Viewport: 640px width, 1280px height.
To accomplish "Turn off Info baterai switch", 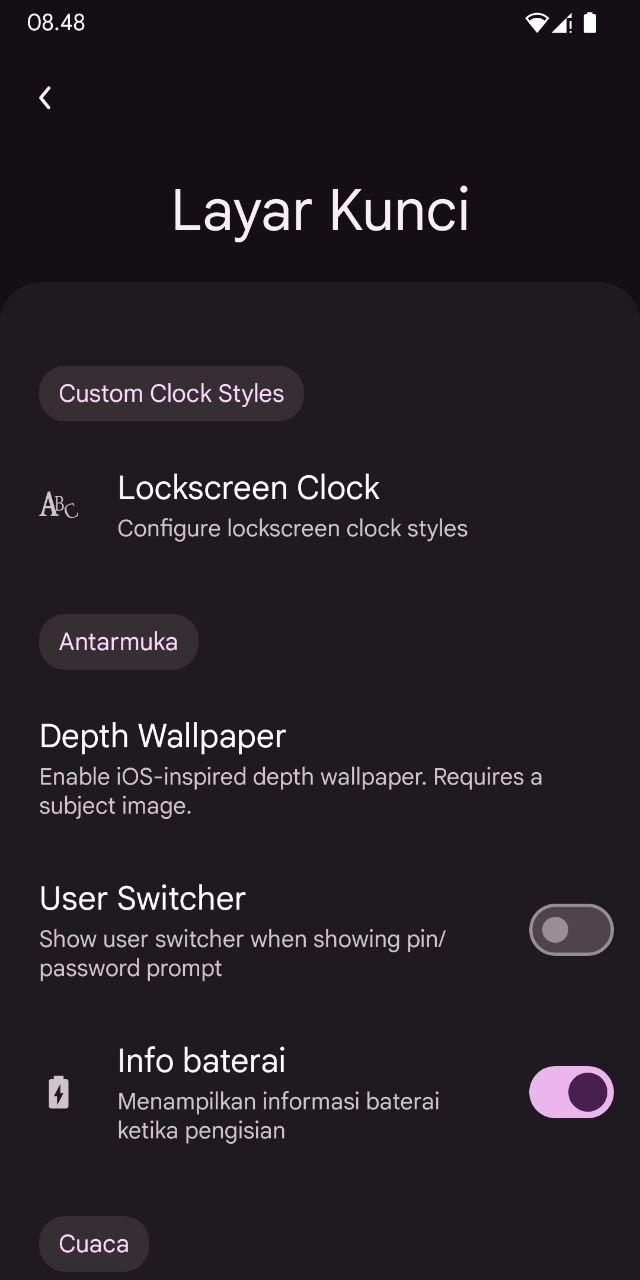I will pos(571,1092).
